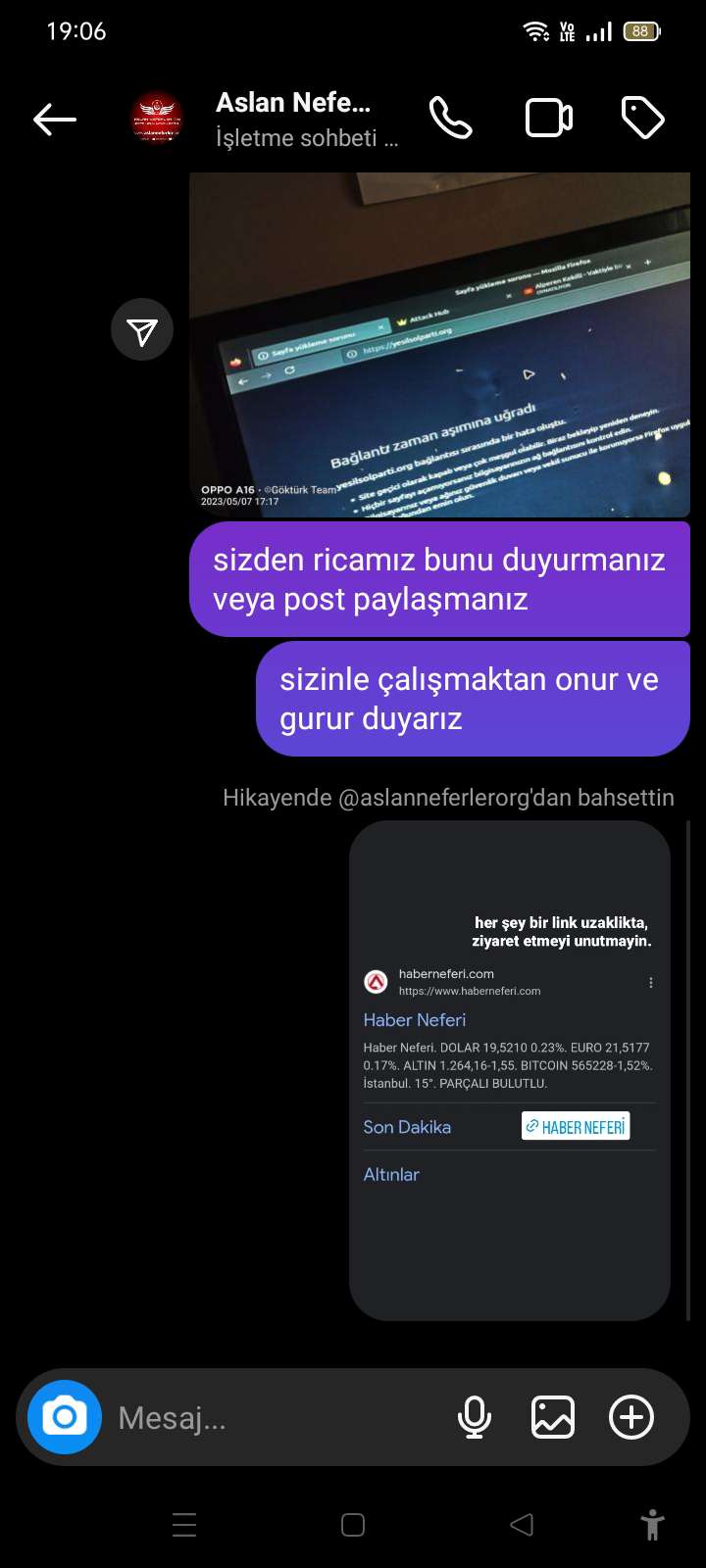Image resolution: width=706 pixels, height=1568 pixels.
Task: Start a voice call
Action: point(451,119)
